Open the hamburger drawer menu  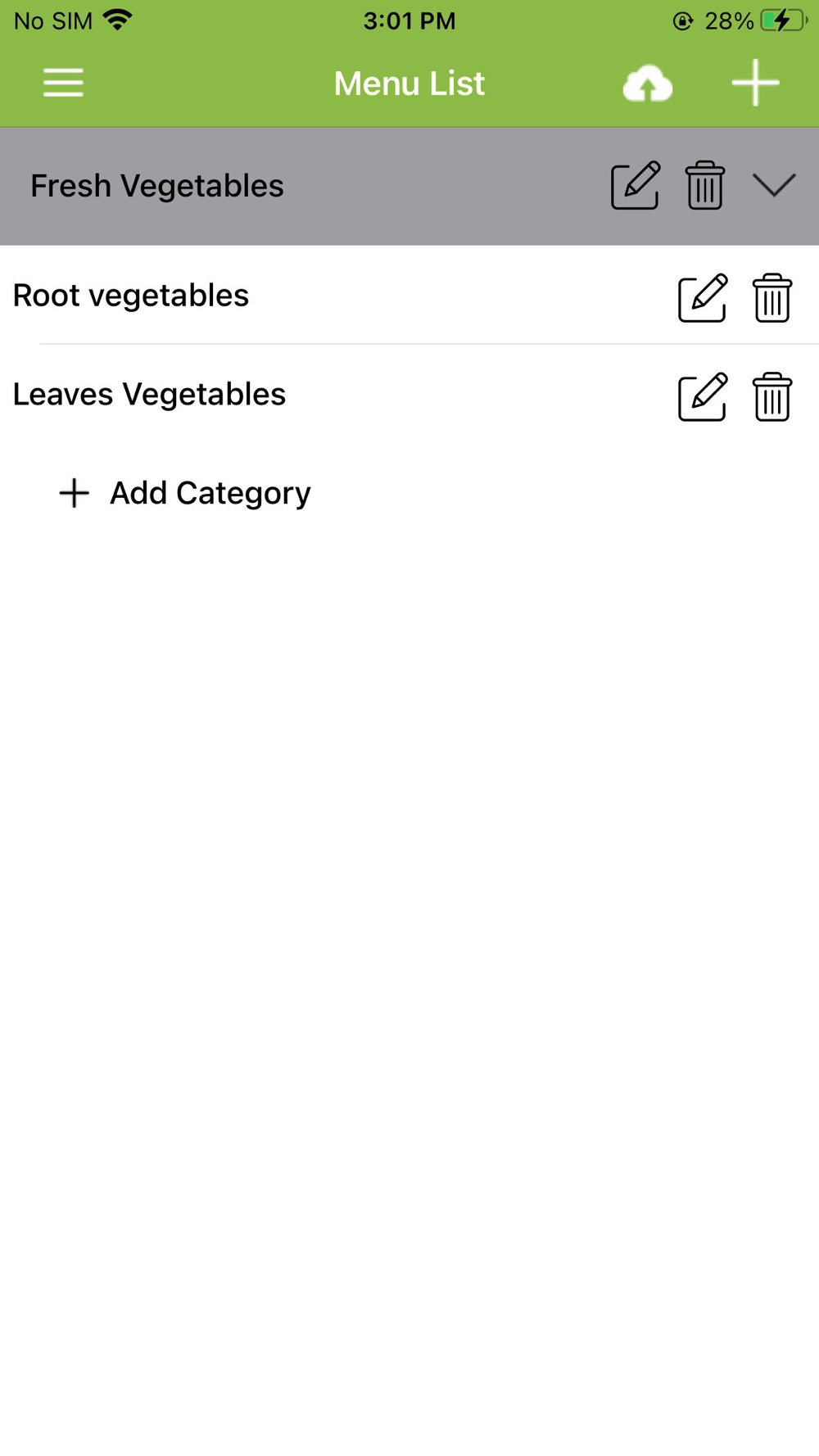[63, 83]
